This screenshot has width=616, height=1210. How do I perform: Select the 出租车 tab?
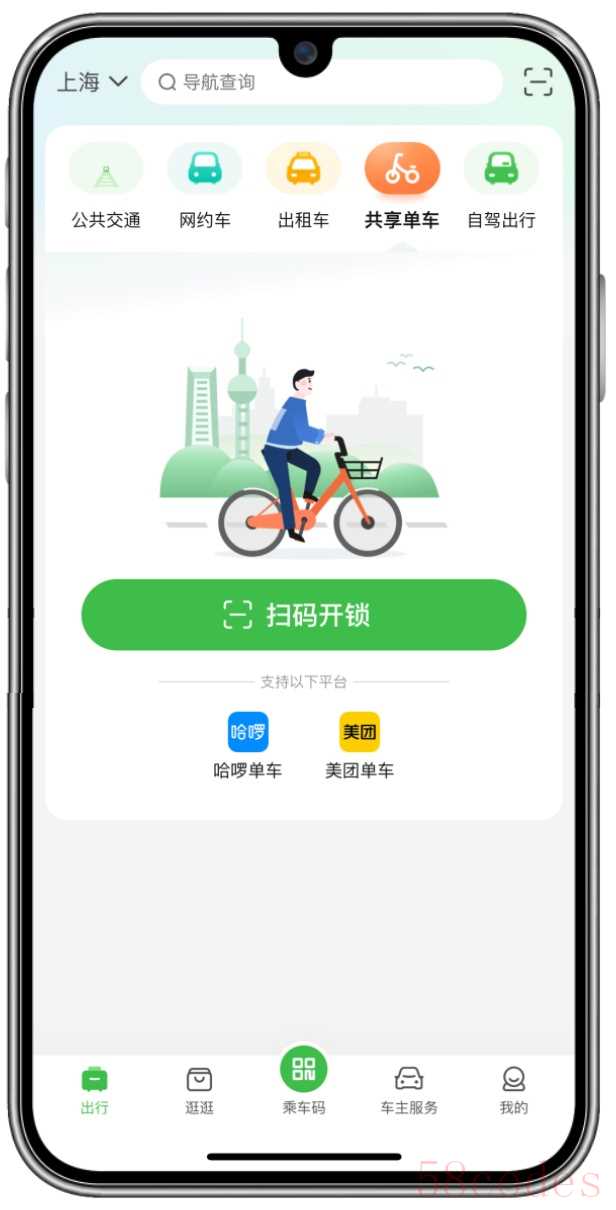(x=303, y=187)
